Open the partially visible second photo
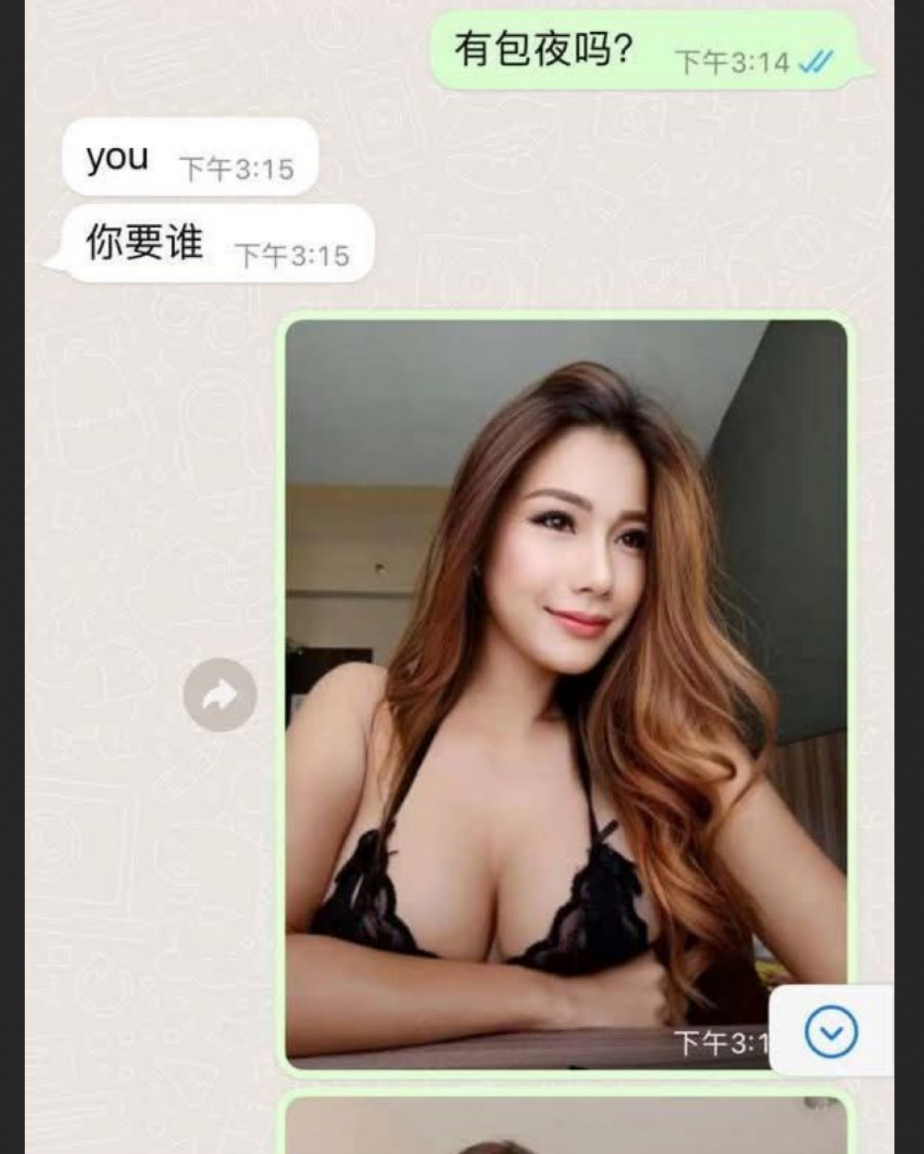This screenshot has width=924, height=1154. (565, 1128)
